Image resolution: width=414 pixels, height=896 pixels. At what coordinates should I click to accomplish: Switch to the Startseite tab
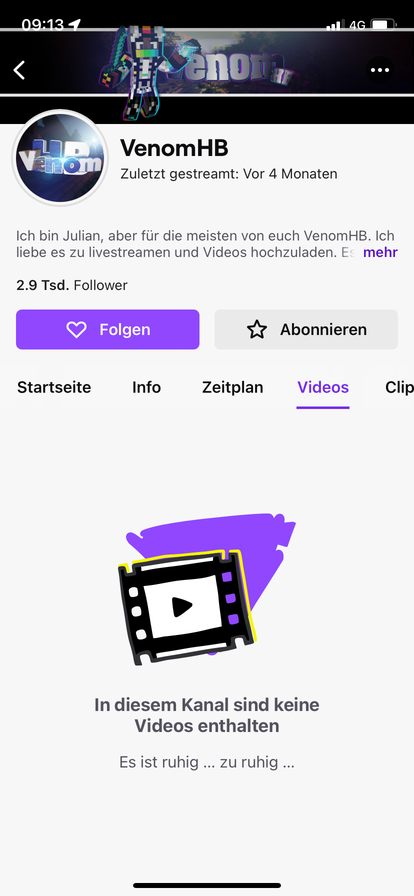pos(54,387)
